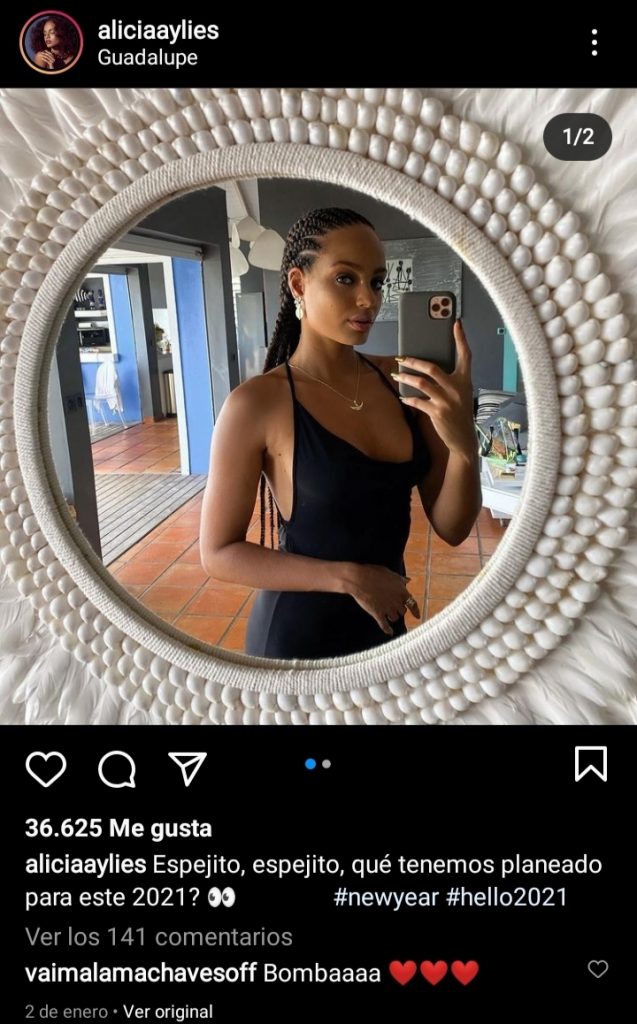Viewport: 637px width, 1024px height.
Task: View who liked: 36.625 Me gusta
Action: pos(118,829)
